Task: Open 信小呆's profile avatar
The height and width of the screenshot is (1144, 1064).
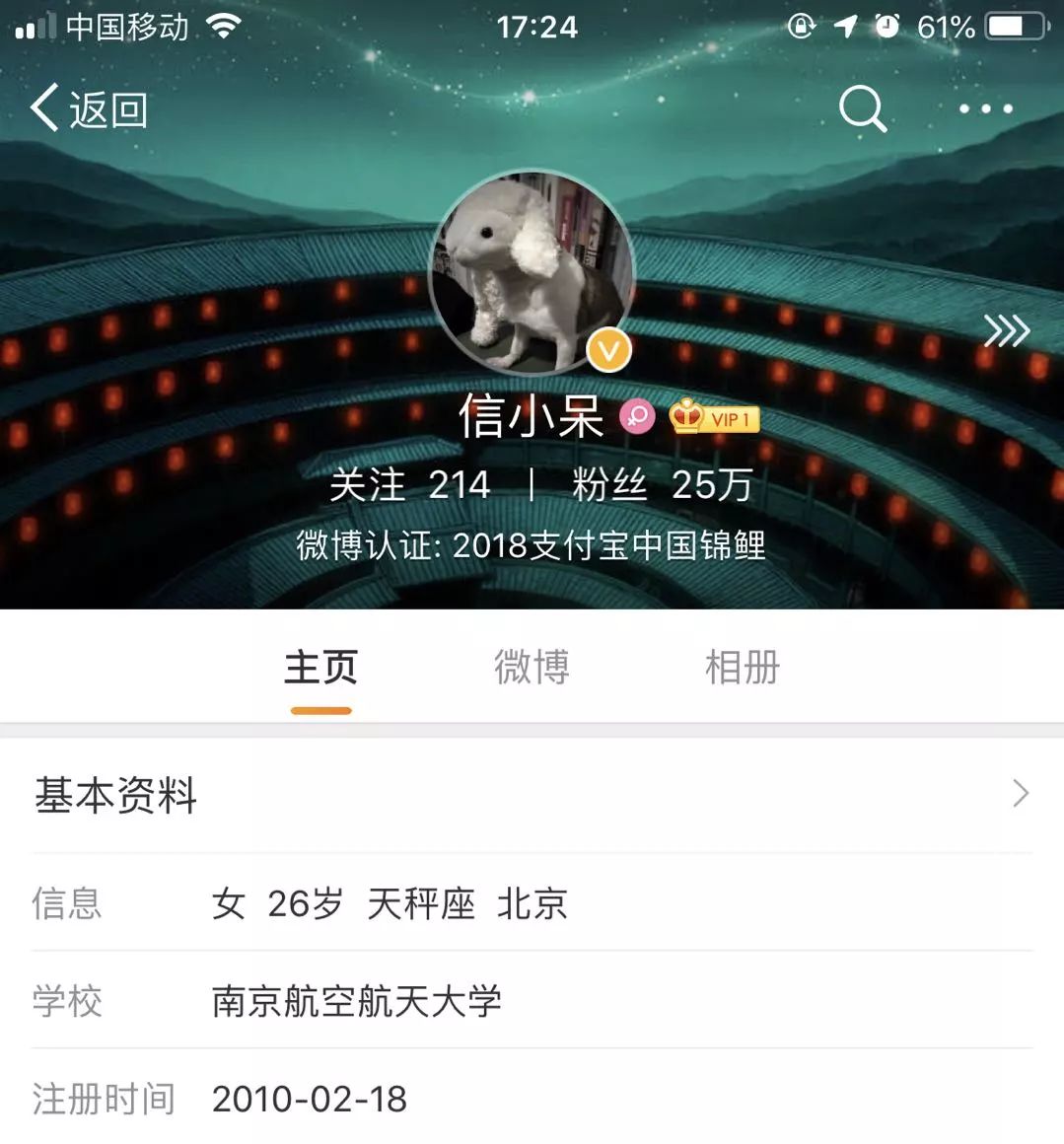Action: 532,273
